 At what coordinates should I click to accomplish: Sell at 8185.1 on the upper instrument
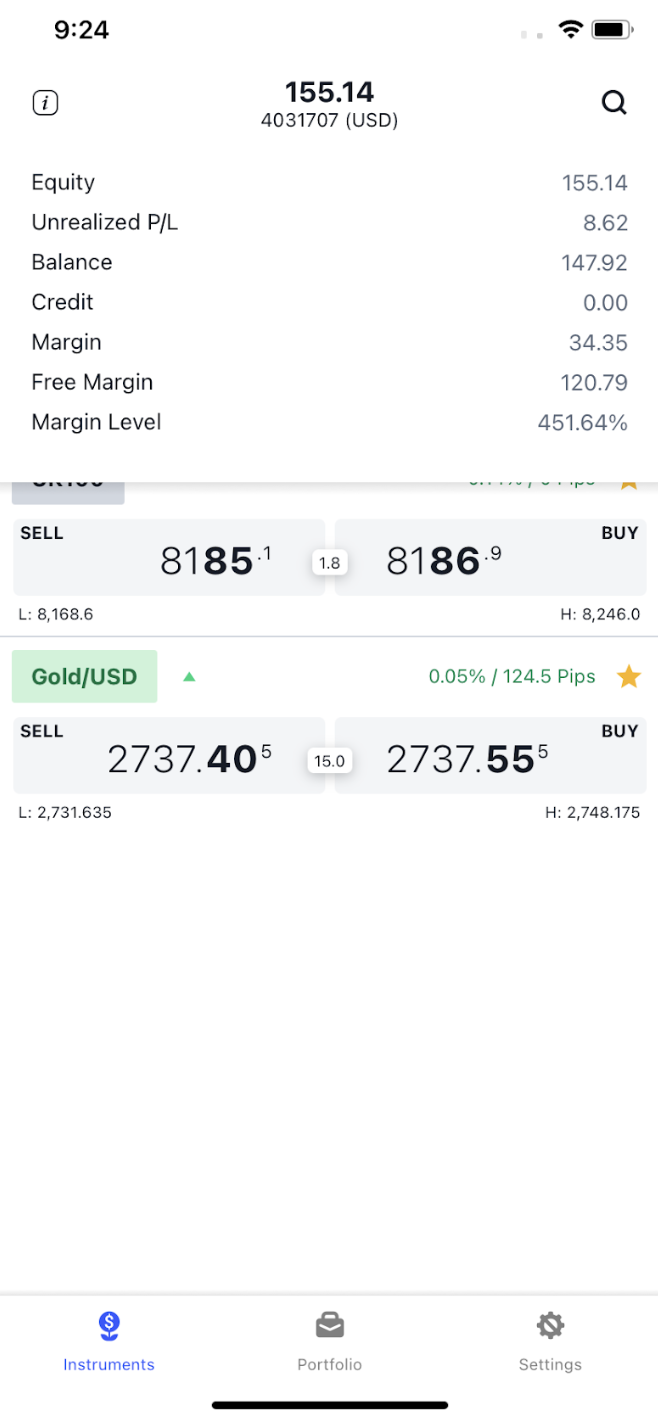[168, 557]
